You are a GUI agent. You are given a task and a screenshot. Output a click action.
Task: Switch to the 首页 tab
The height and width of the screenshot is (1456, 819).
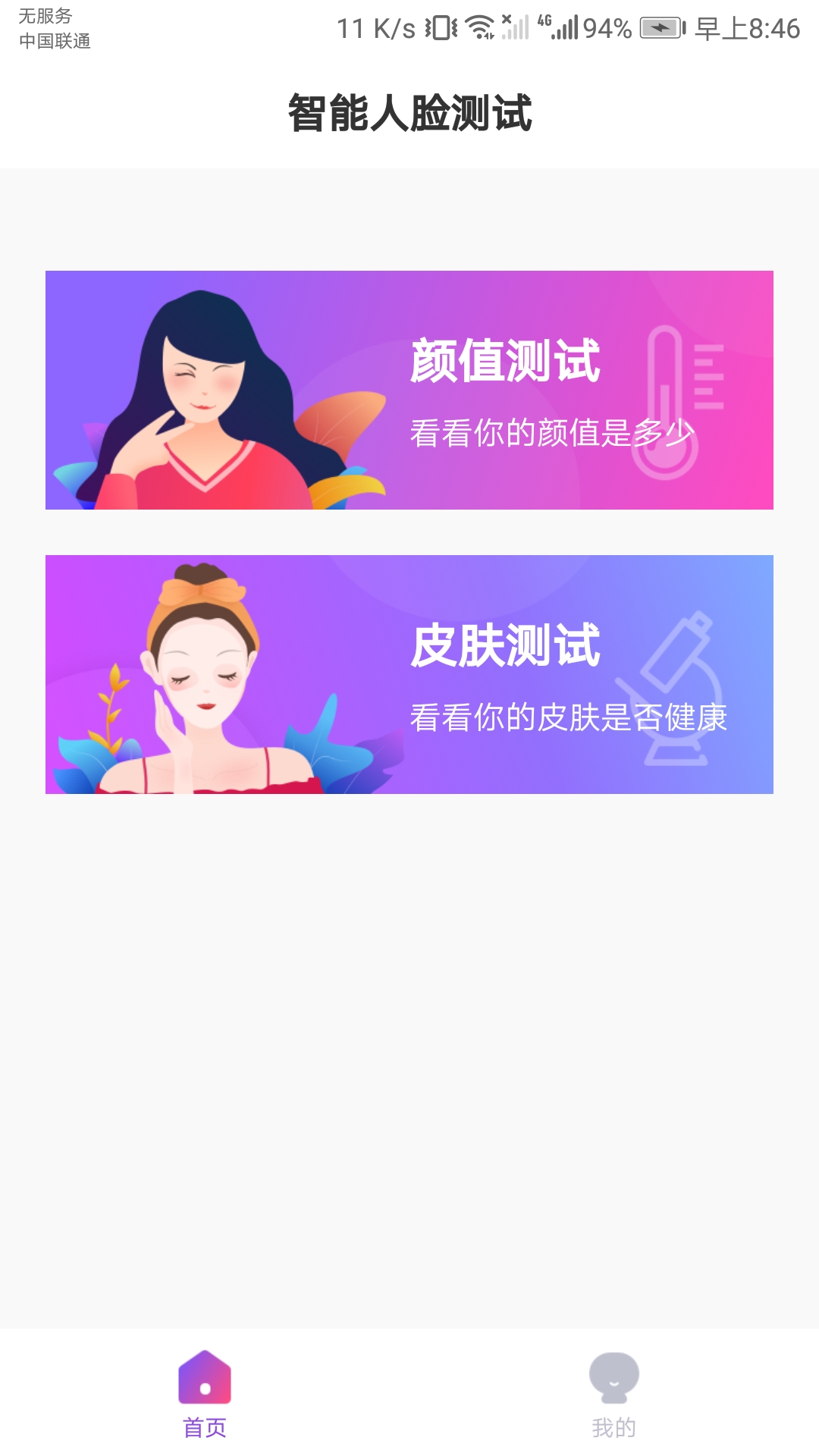(203, 1403)
